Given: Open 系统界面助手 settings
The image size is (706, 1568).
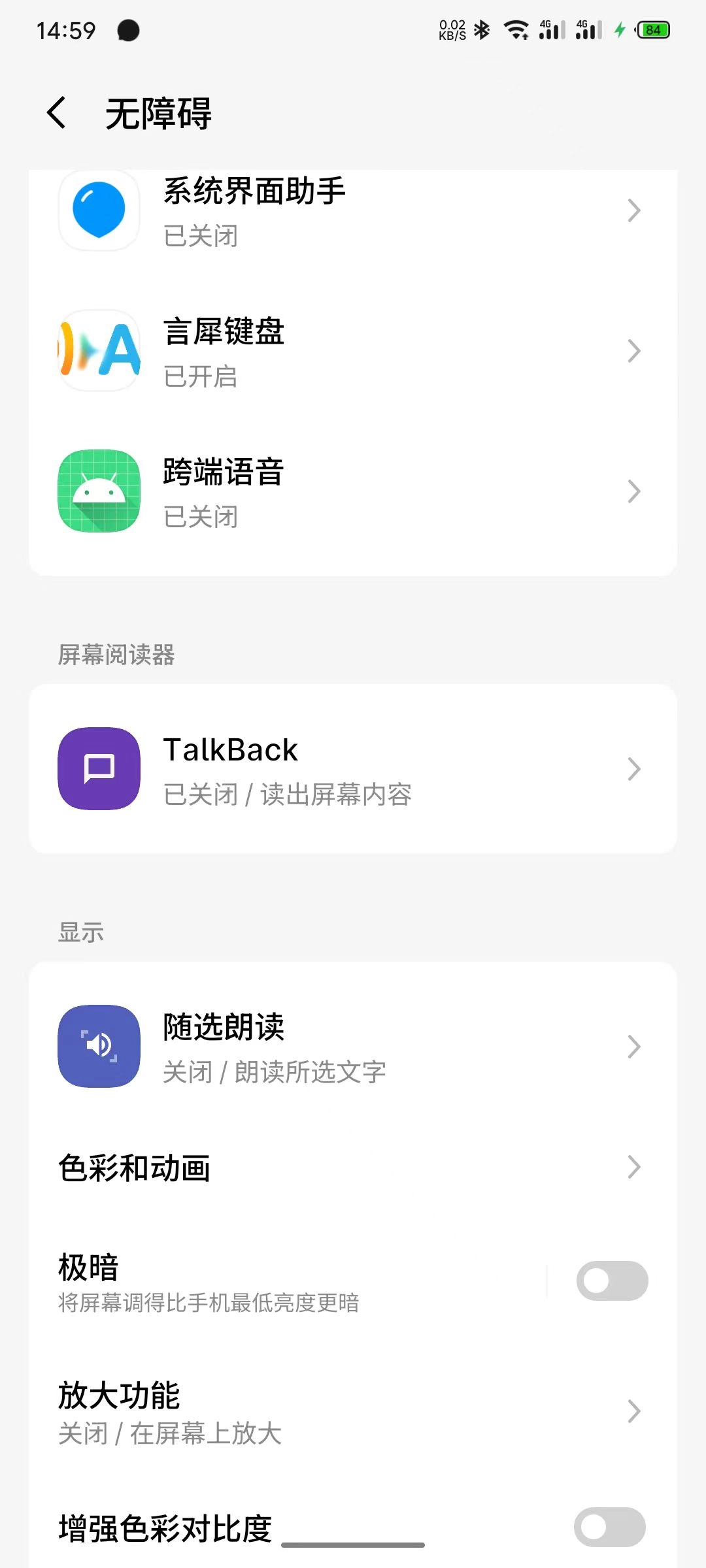Looking at the screenshot, I should click(x=352, y=210).
